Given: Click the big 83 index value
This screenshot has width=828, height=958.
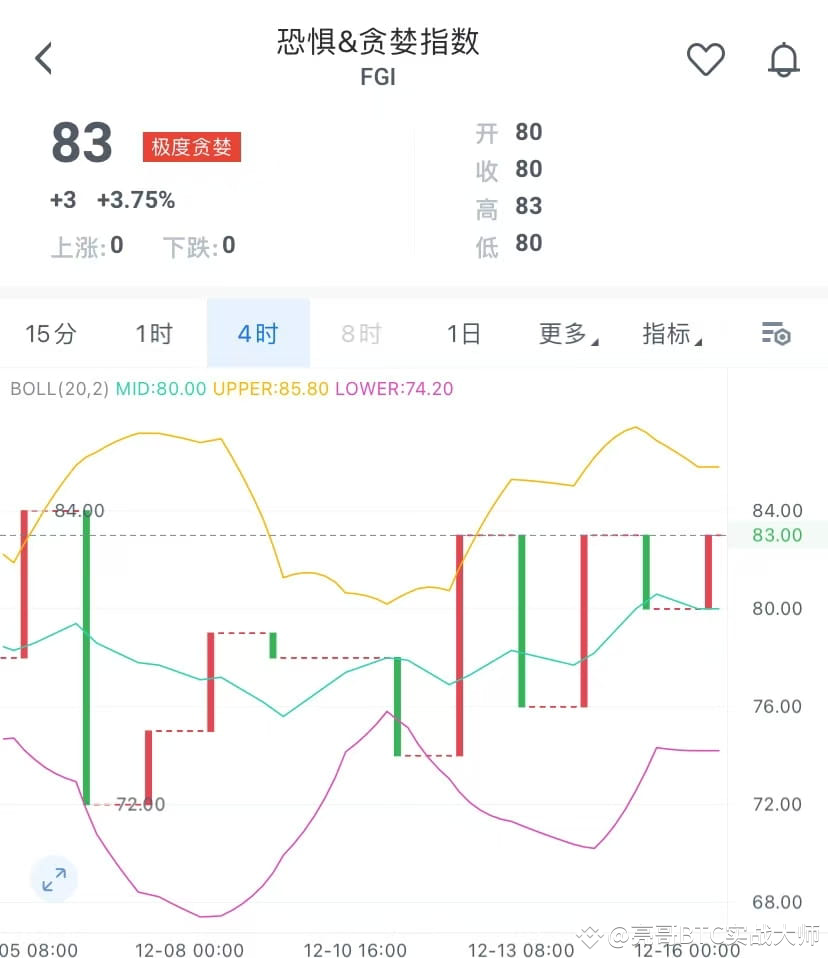Looking at the screenshot, I should click(81, 143).
